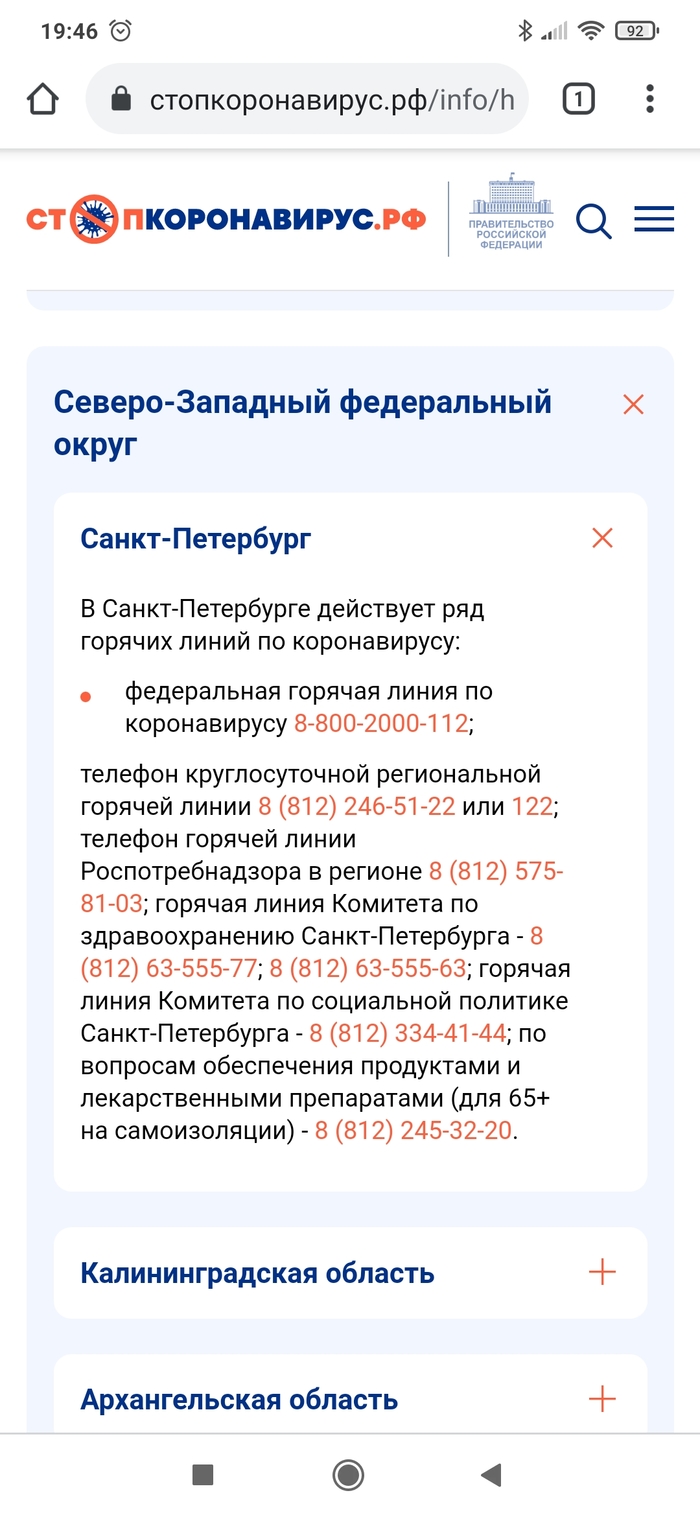
Task: Call 8 (812) 245-32-20 for product delivery
Action: [413, 1130]
